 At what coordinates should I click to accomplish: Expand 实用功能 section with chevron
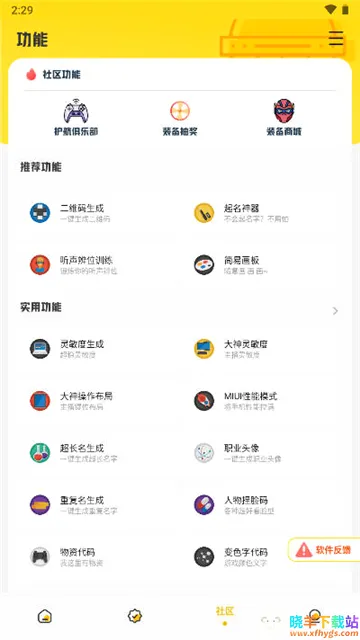[335, 311]
